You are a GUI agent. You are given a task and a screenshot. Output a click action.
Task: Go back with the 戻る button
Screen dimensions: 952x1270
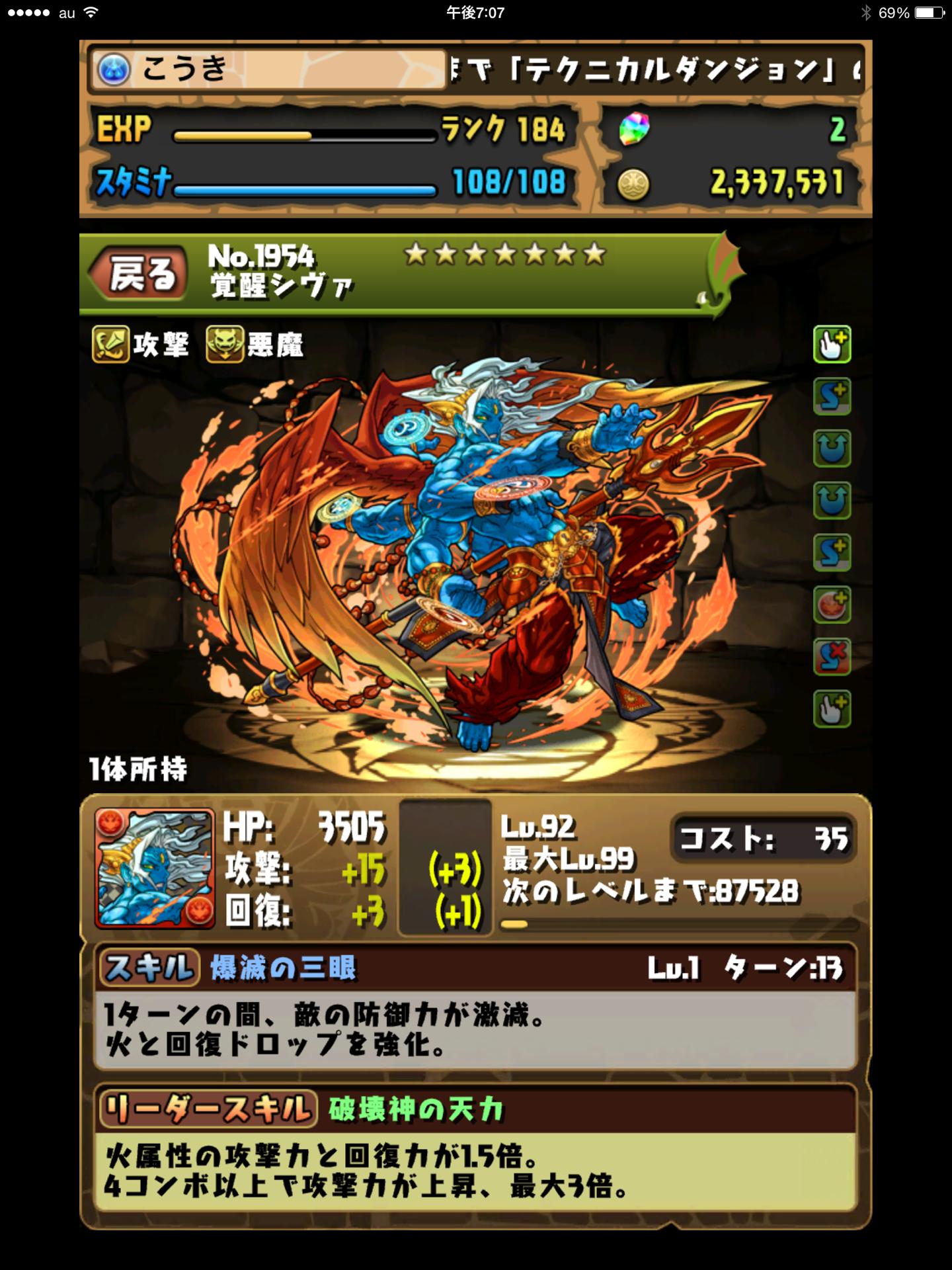point(141,273)
